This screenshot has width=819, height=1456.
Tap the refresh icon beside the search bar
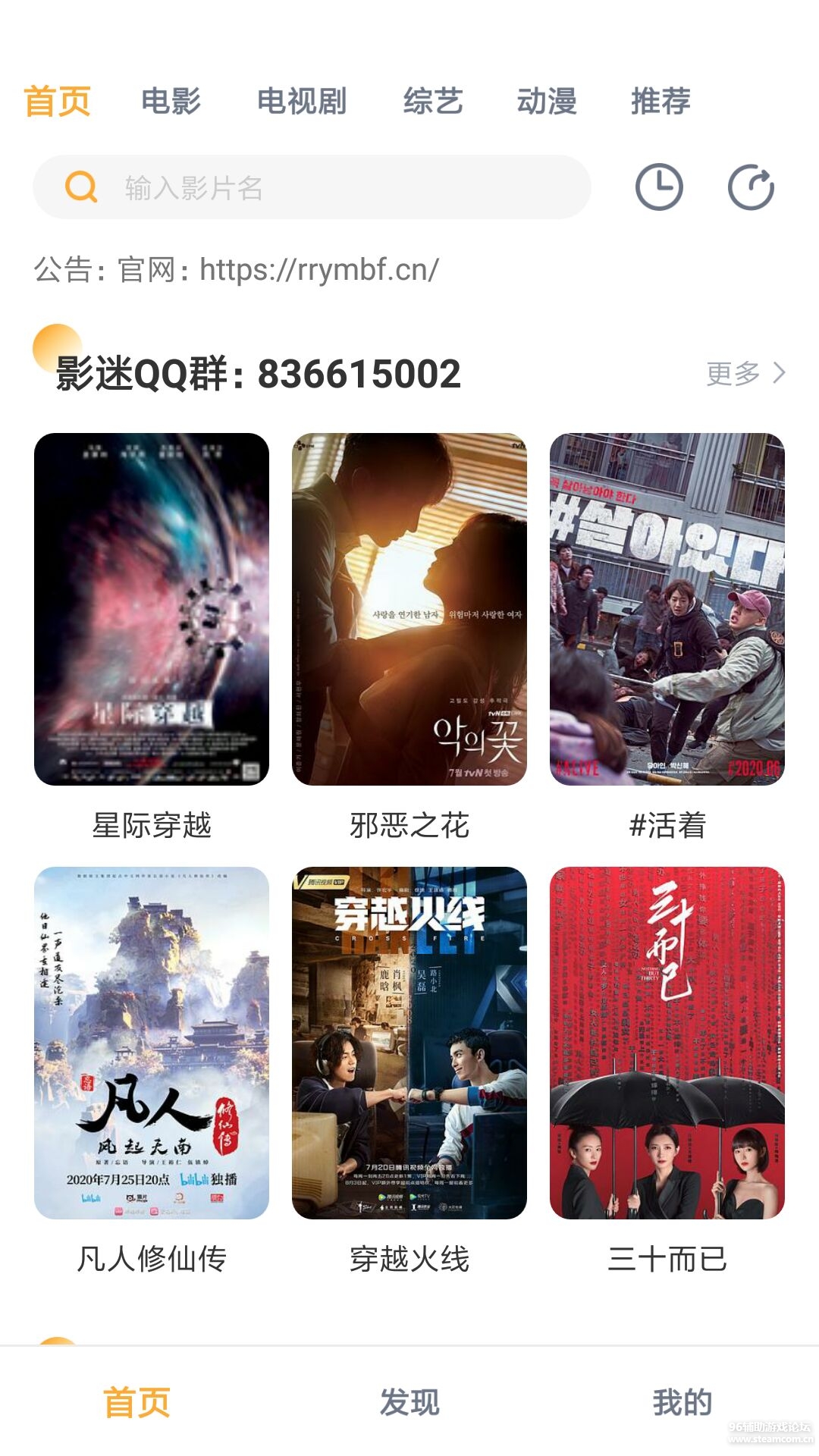[x=751, y=187]
